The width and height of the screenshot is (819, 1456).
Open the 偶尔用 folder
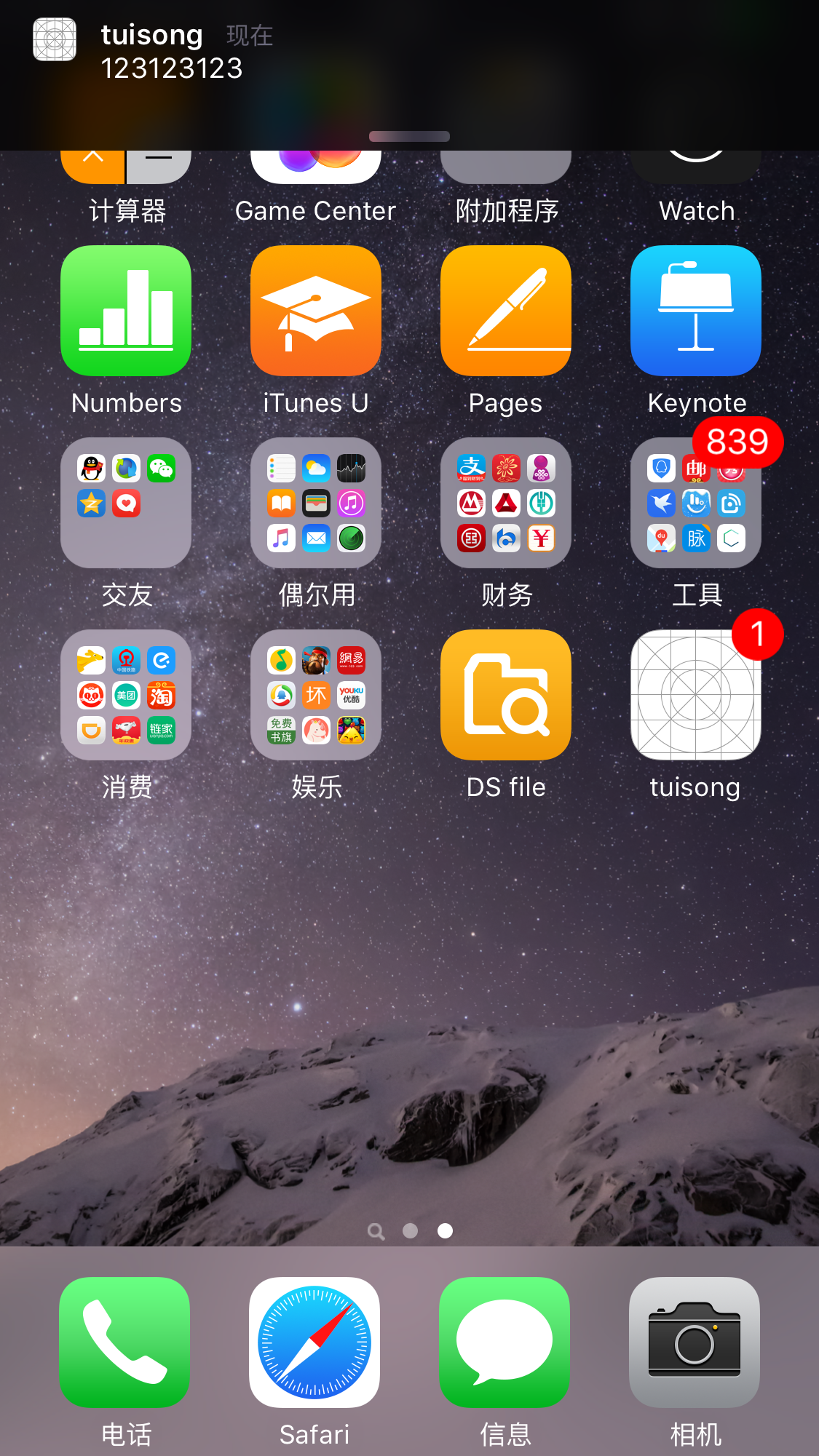click(315, 503)
